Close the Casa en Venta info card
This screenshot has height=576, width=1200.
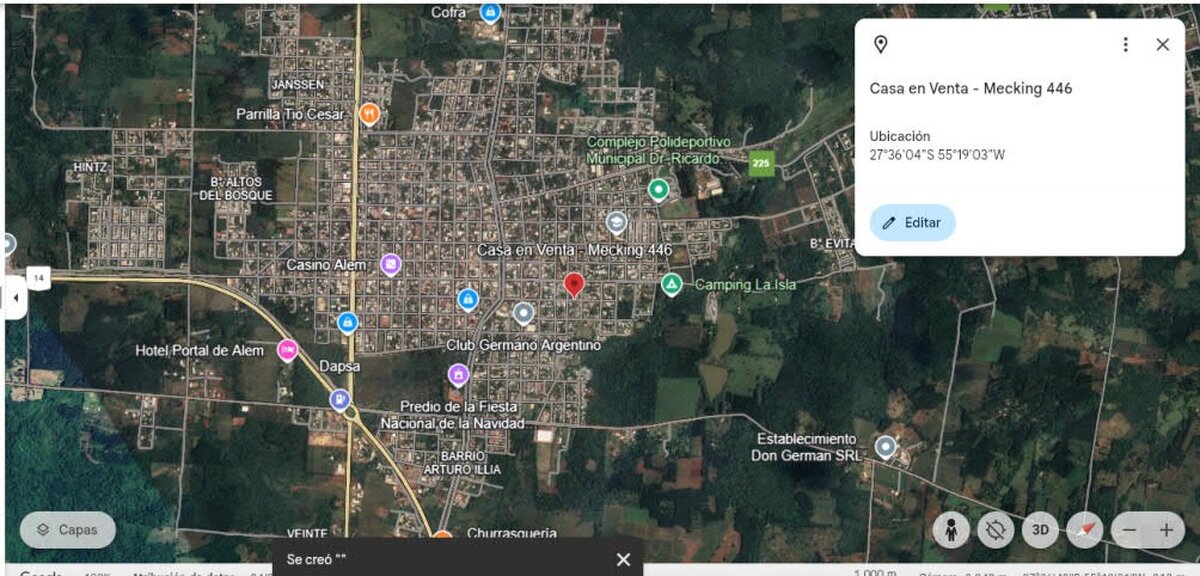click(x=1162, y=44)
